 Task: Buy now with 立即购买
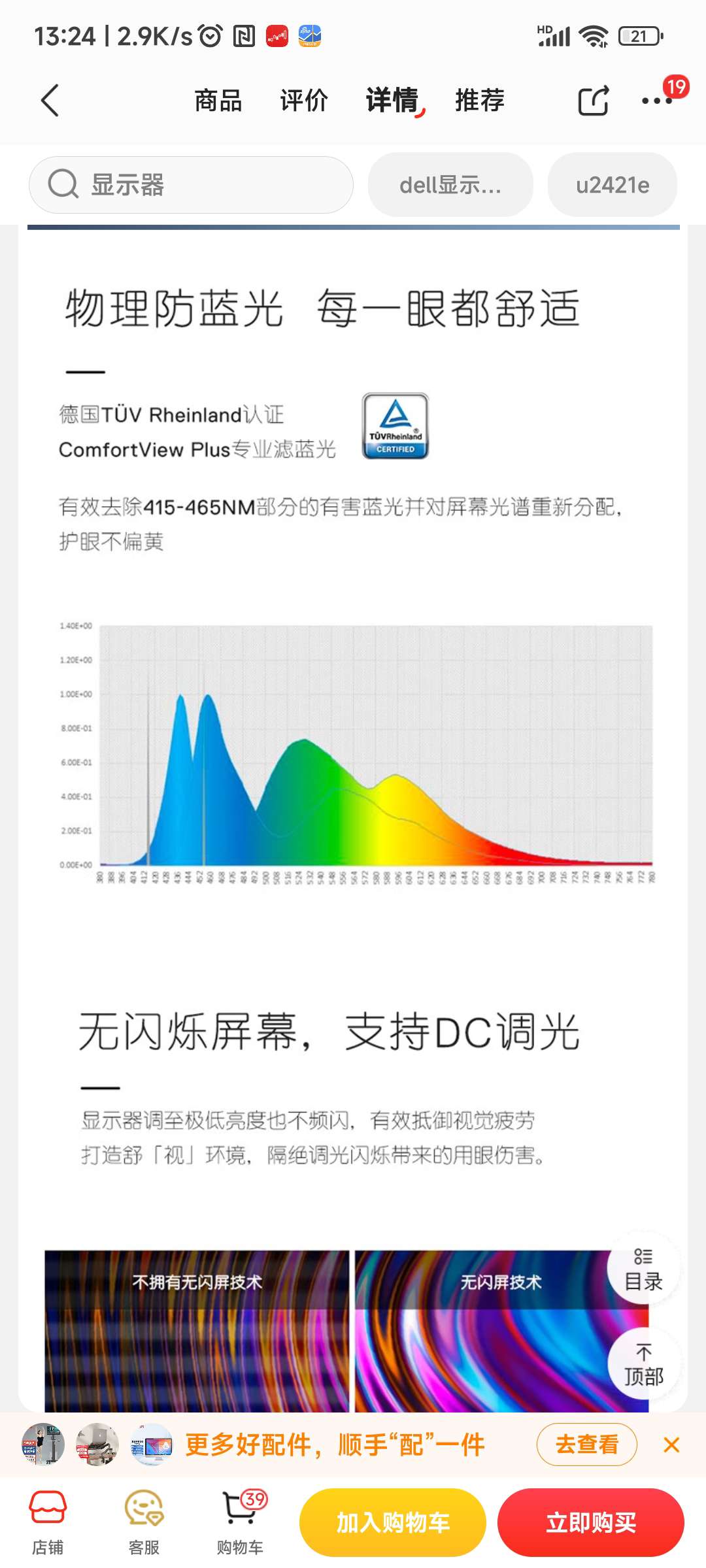pos(591,1522)
